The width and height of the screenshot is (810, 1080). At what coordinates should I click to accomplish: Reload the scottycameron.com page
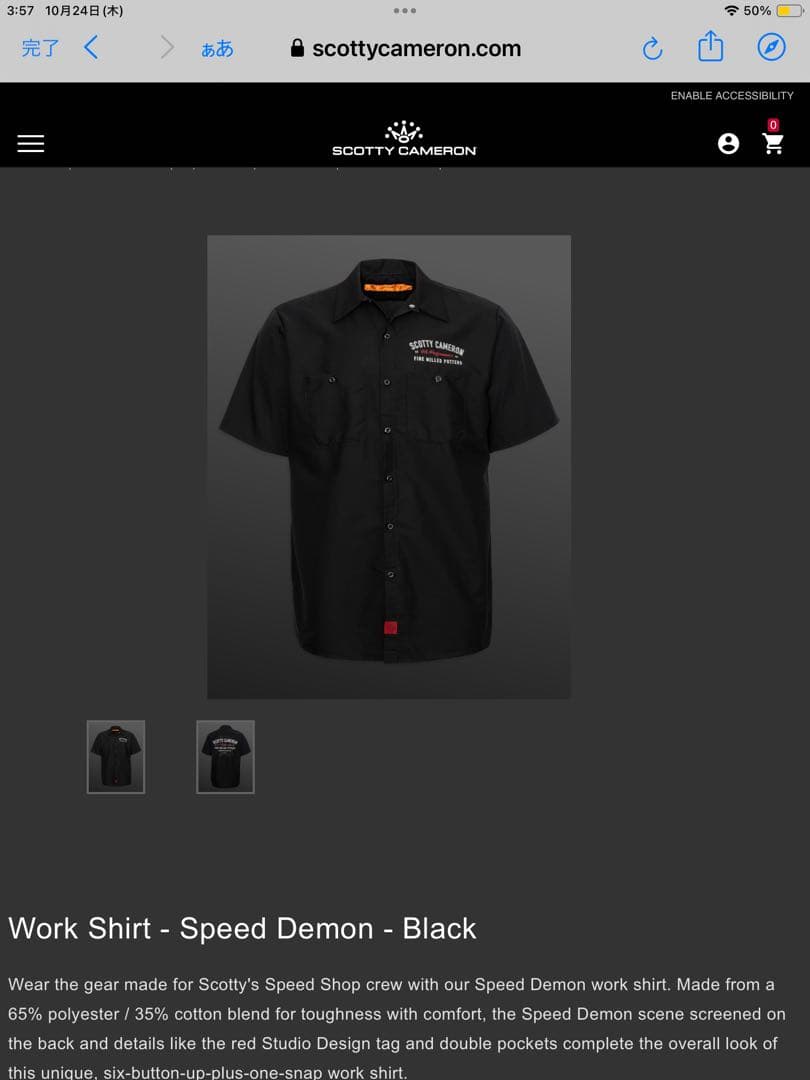[x=652, y=48]
